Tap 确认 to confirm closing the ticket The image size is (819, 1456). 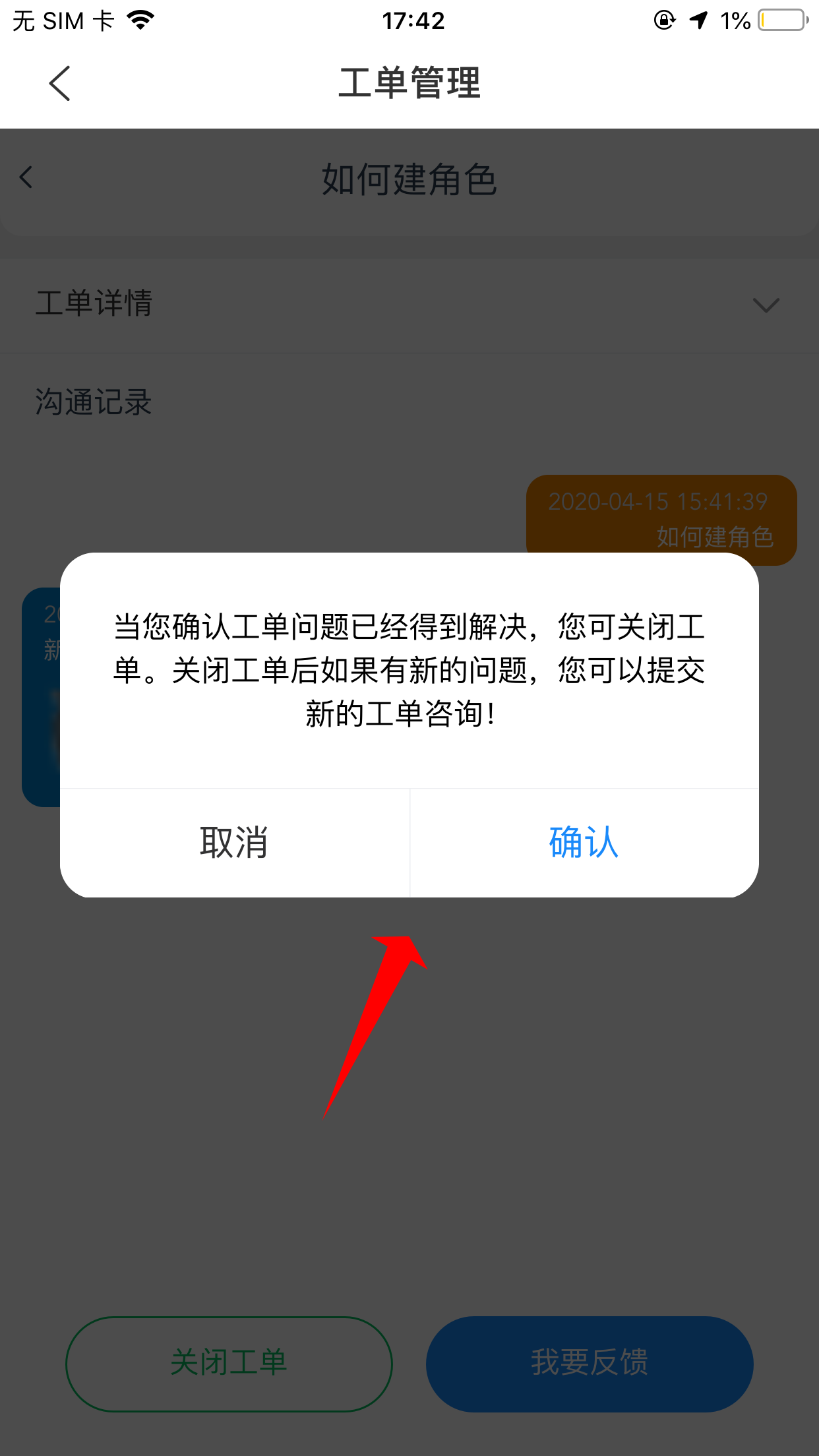(x=584, y=842)
